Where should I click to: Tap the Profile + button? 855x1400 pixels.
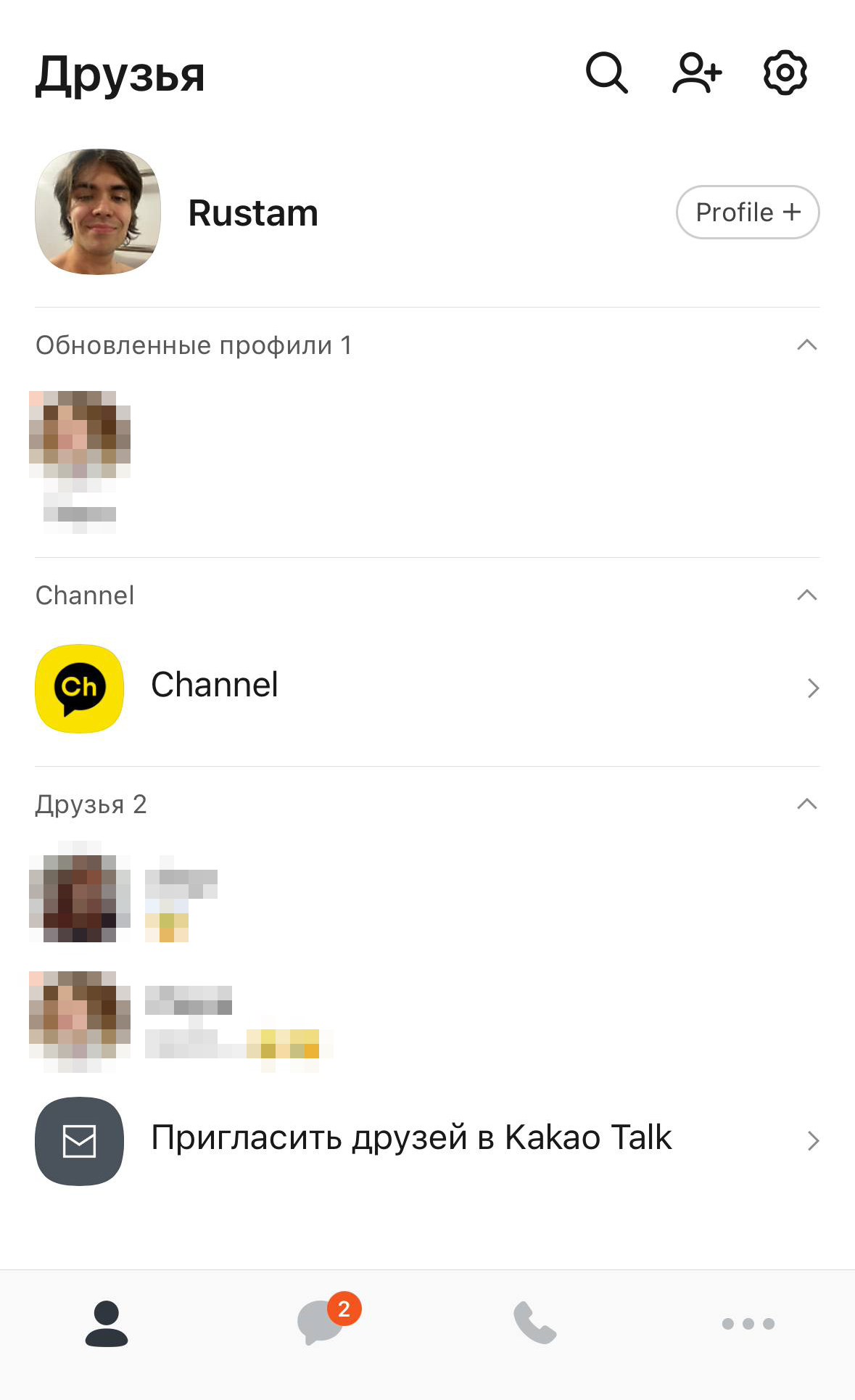tap(747, 213)
